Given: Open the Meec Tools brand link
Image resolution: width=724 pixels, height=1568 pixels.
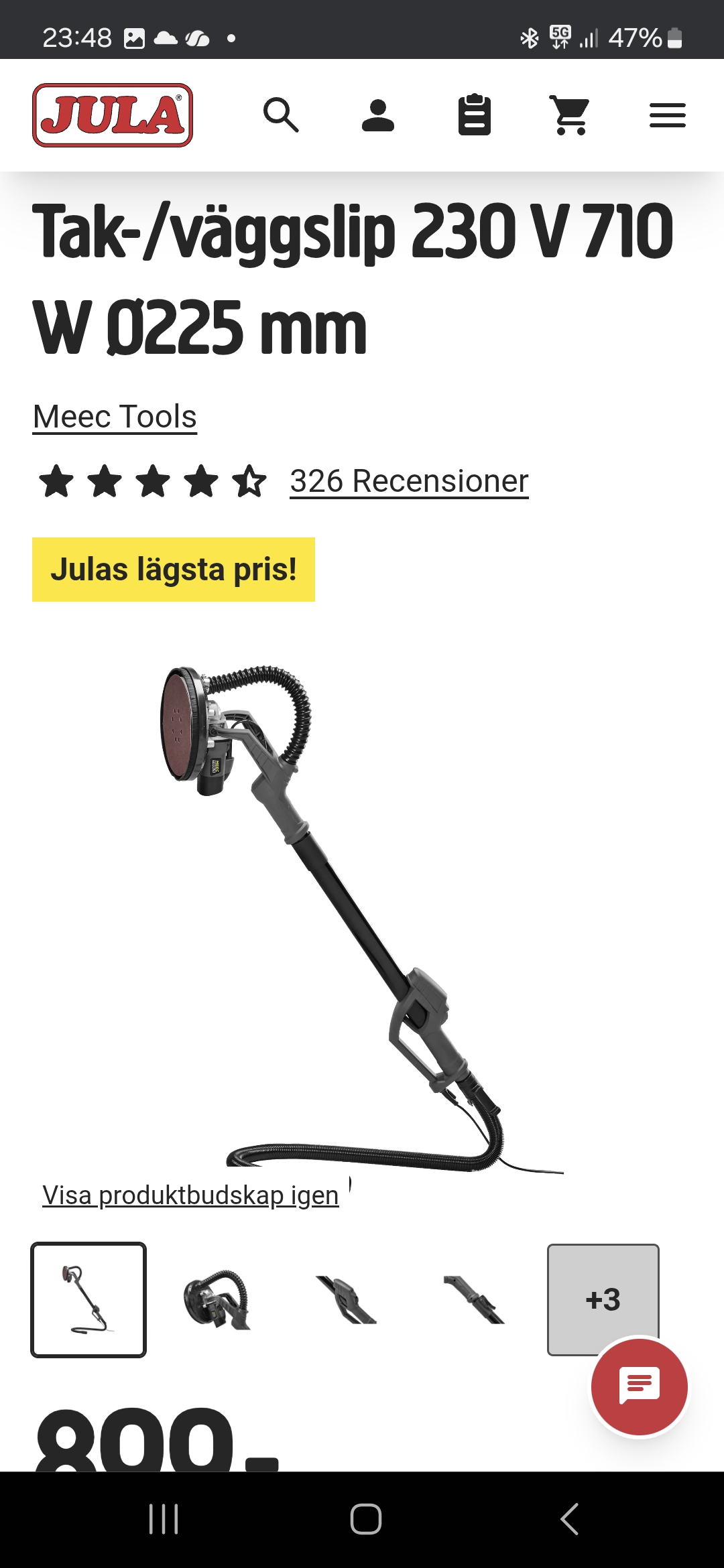Looking at the screenshot, I should point(115,417).
